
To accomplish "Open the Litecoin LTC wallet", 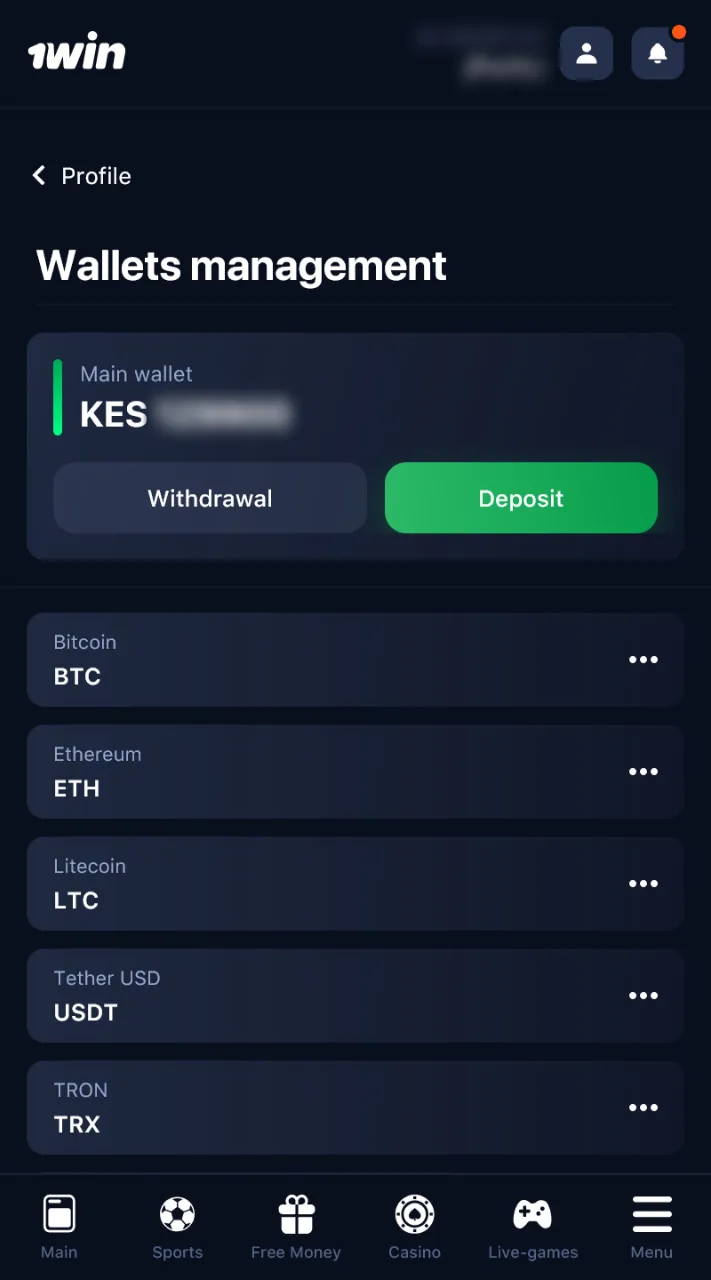I will (x=300, y=884).
